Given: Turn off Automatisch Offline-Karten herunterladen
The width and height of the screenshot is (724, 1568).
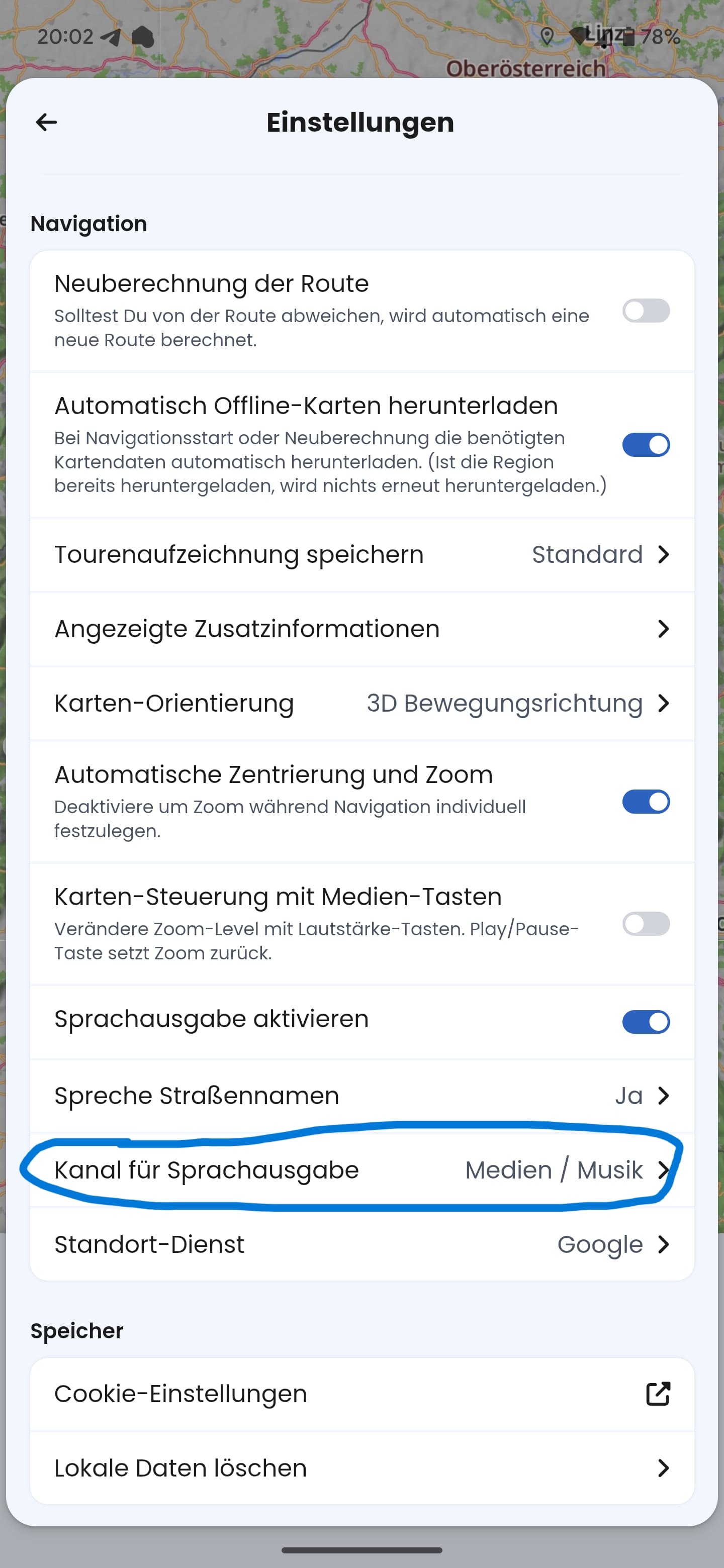Looking at the screenshot, I should point(646,445).
